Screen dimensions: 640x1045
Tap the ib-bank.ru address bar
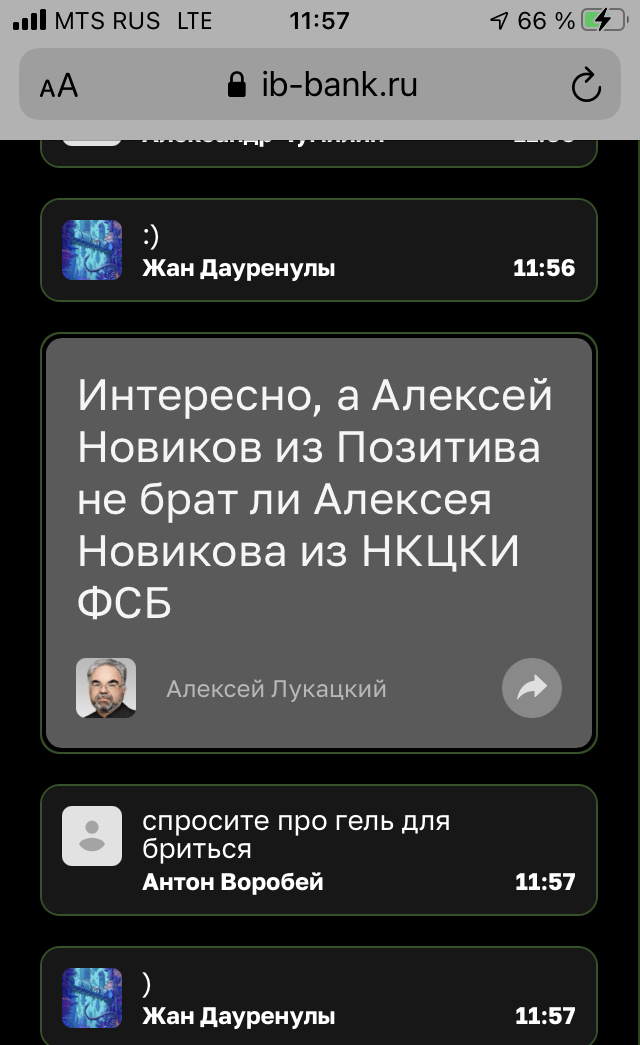pos(320,85)
